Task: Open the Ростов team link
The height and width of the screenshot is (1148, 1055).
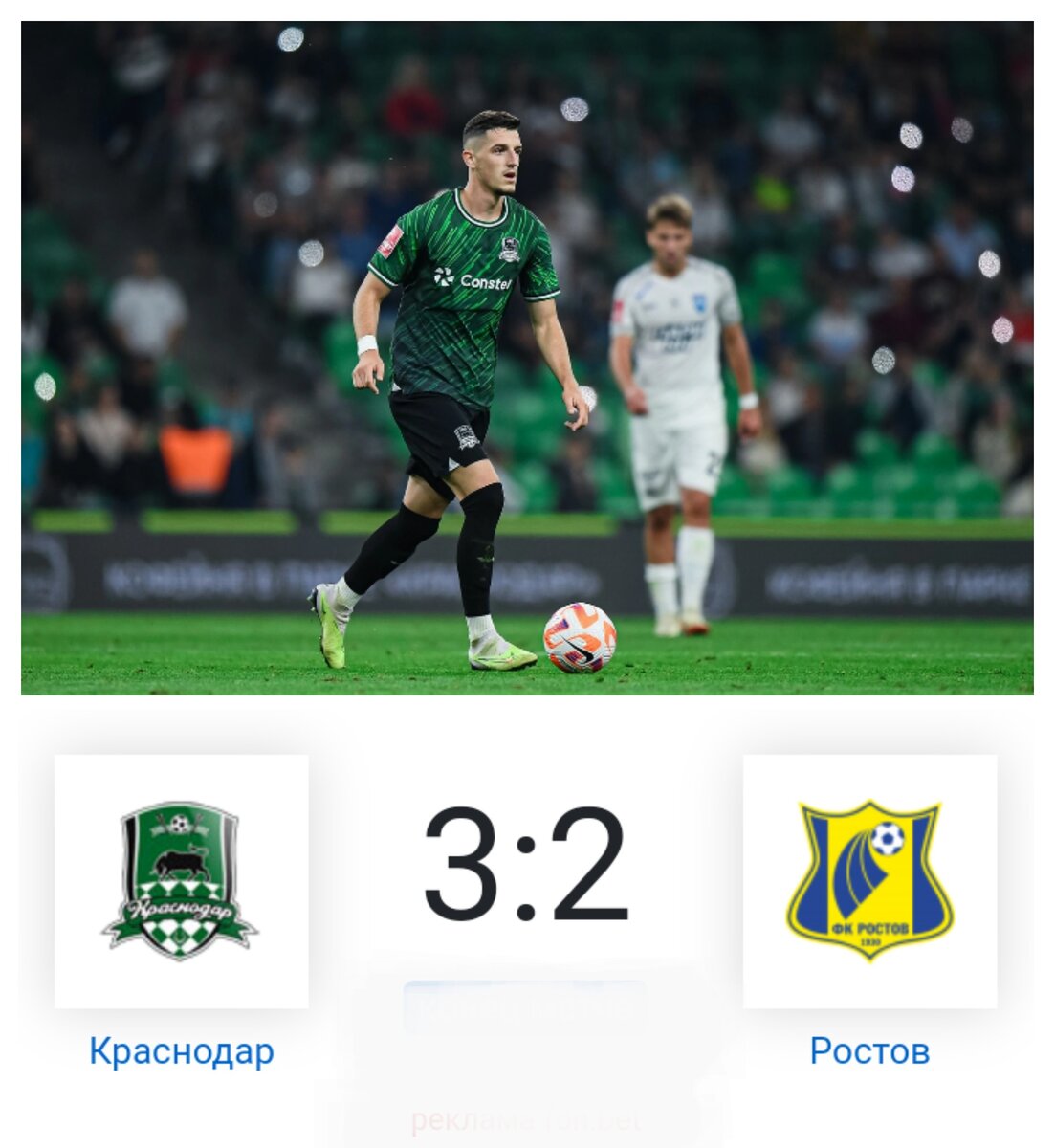Action: (869, 1050)
